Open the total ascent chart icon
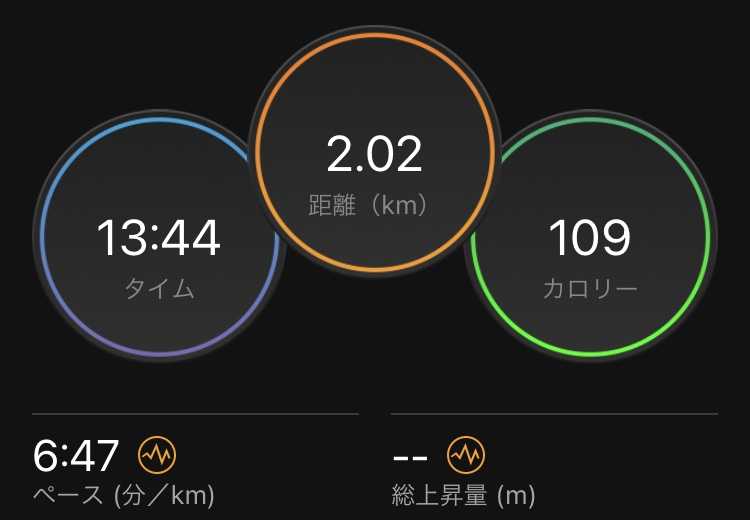The width and height of the screenshot is (750, 520). (x=466, y=456)
